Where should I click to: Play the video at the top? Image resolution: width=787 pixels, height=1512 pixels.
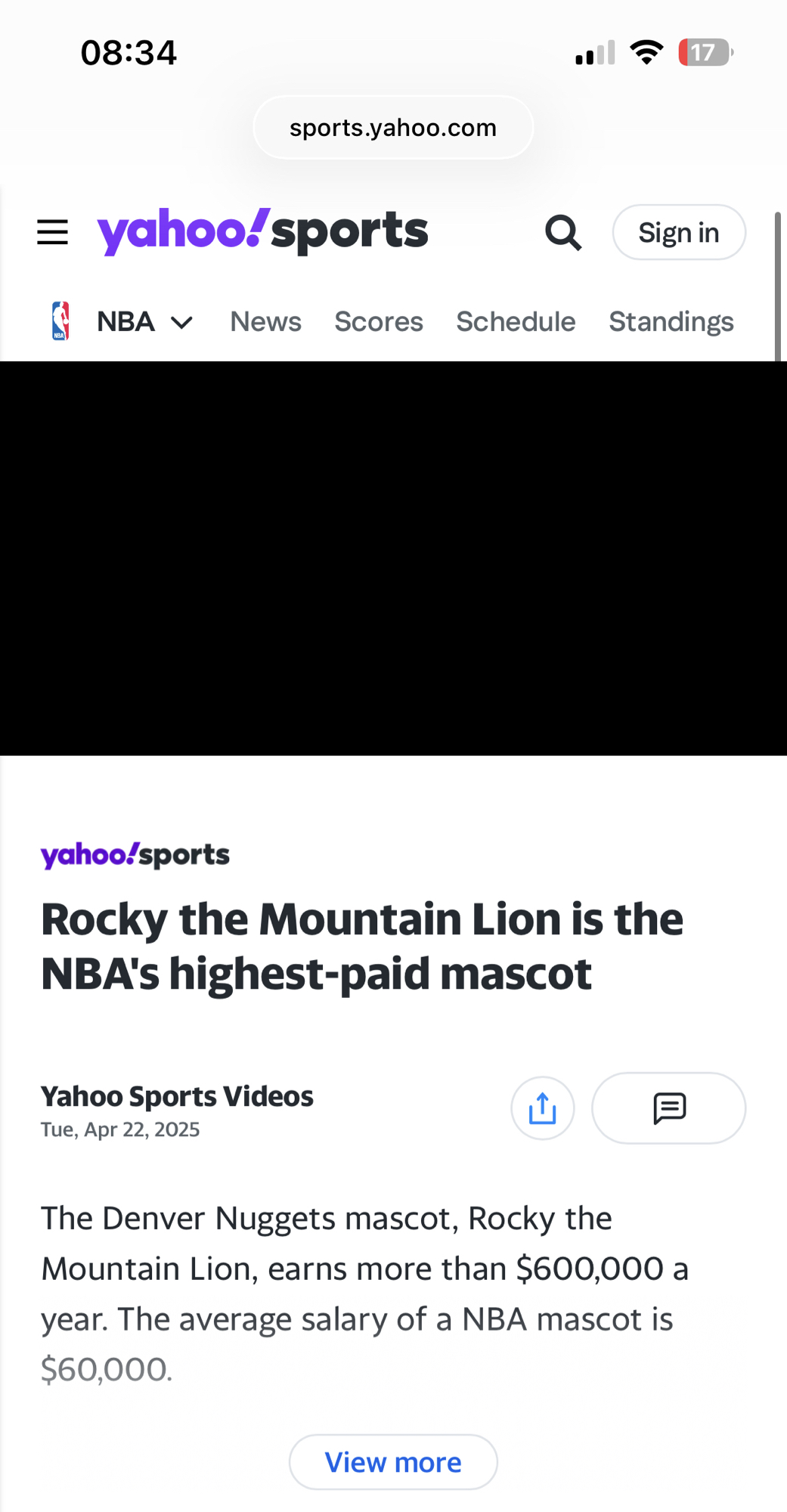point(393,558)
